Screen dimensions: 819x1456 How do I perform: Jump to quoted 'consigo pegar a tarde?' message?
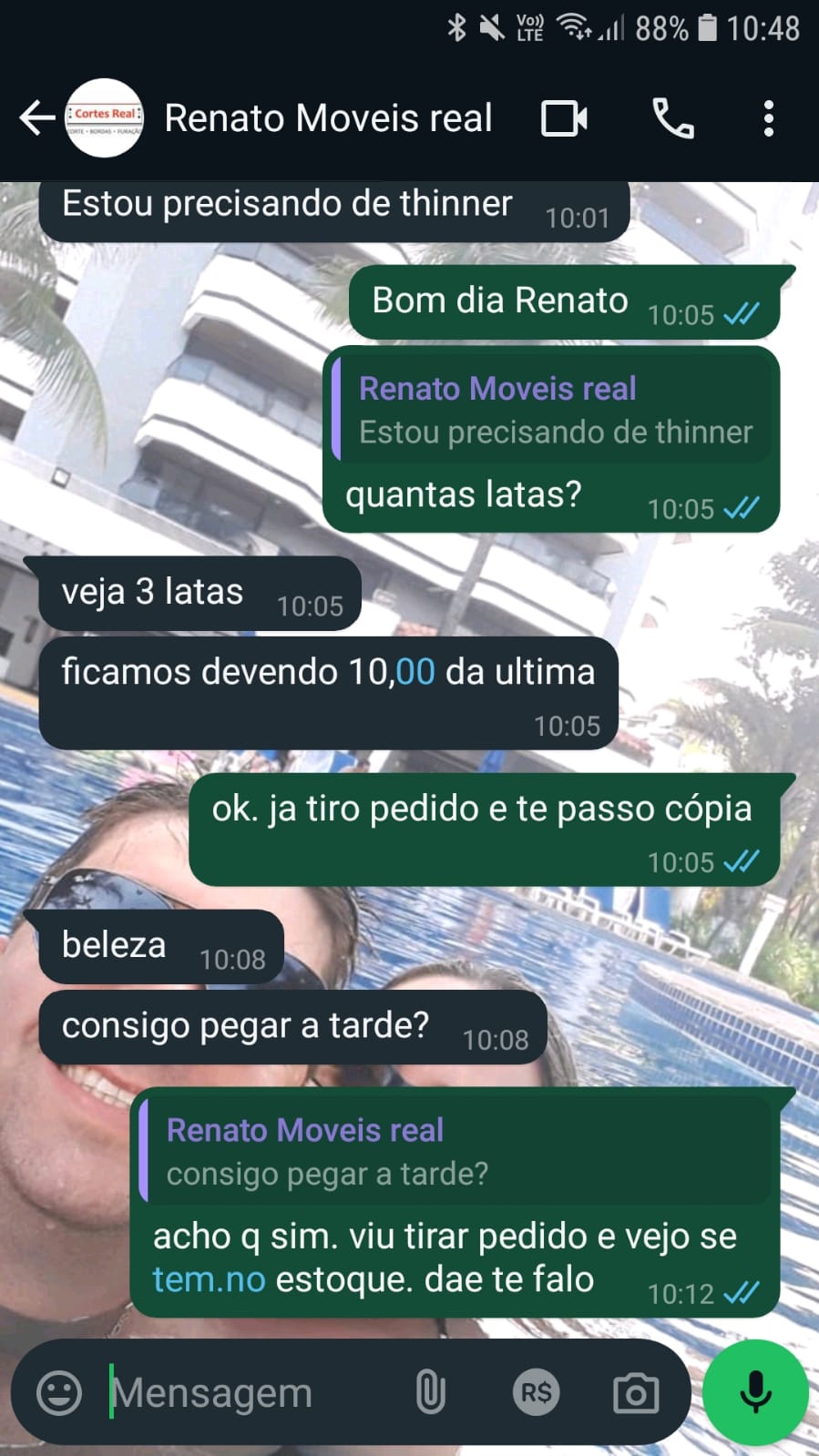point(456,1152)
